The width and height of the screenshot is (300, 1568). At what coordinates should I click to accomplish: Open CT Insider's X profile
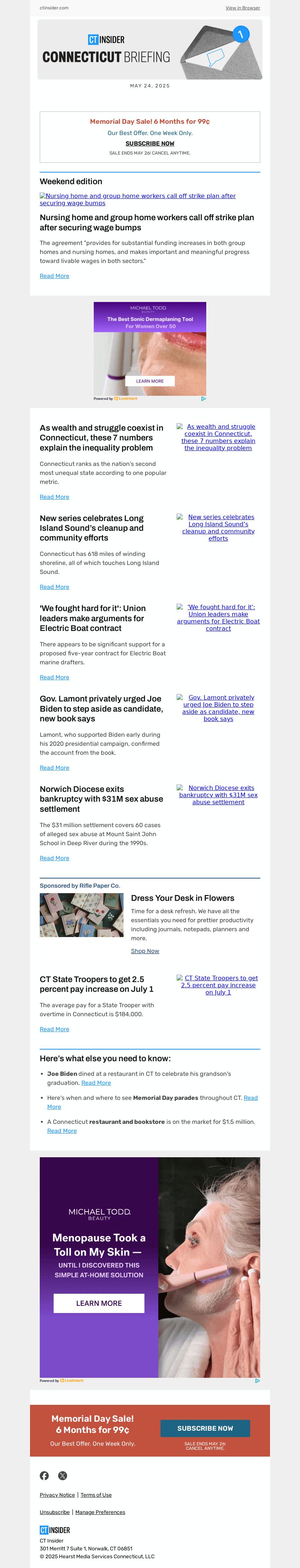62,1475
